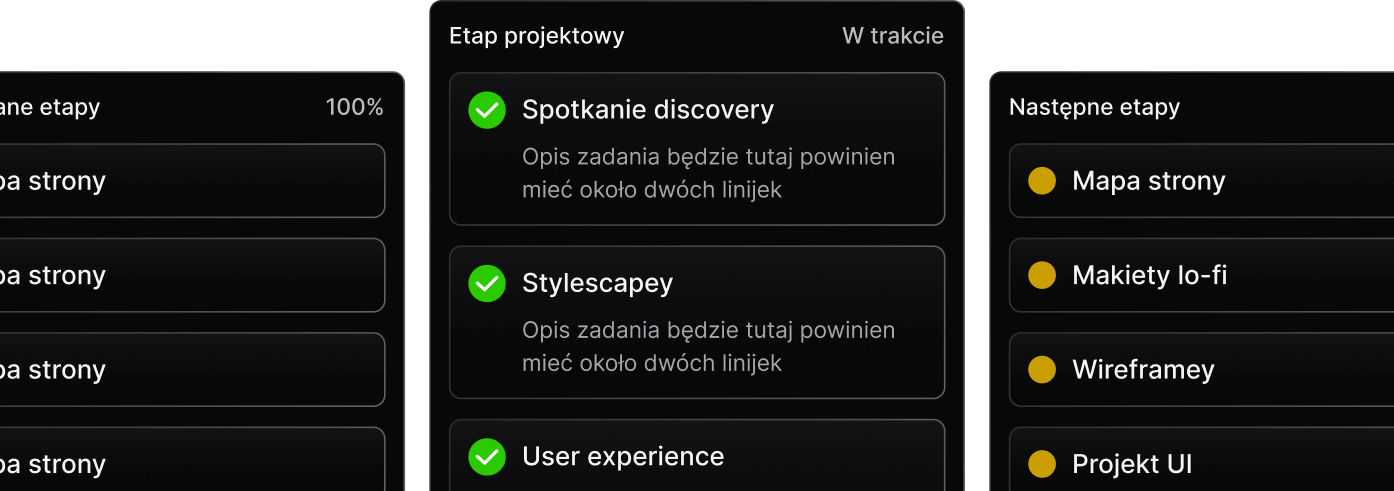Select the User experience card
The width and height of the screenshot is (1394, 491).
[x=696, y=457]
